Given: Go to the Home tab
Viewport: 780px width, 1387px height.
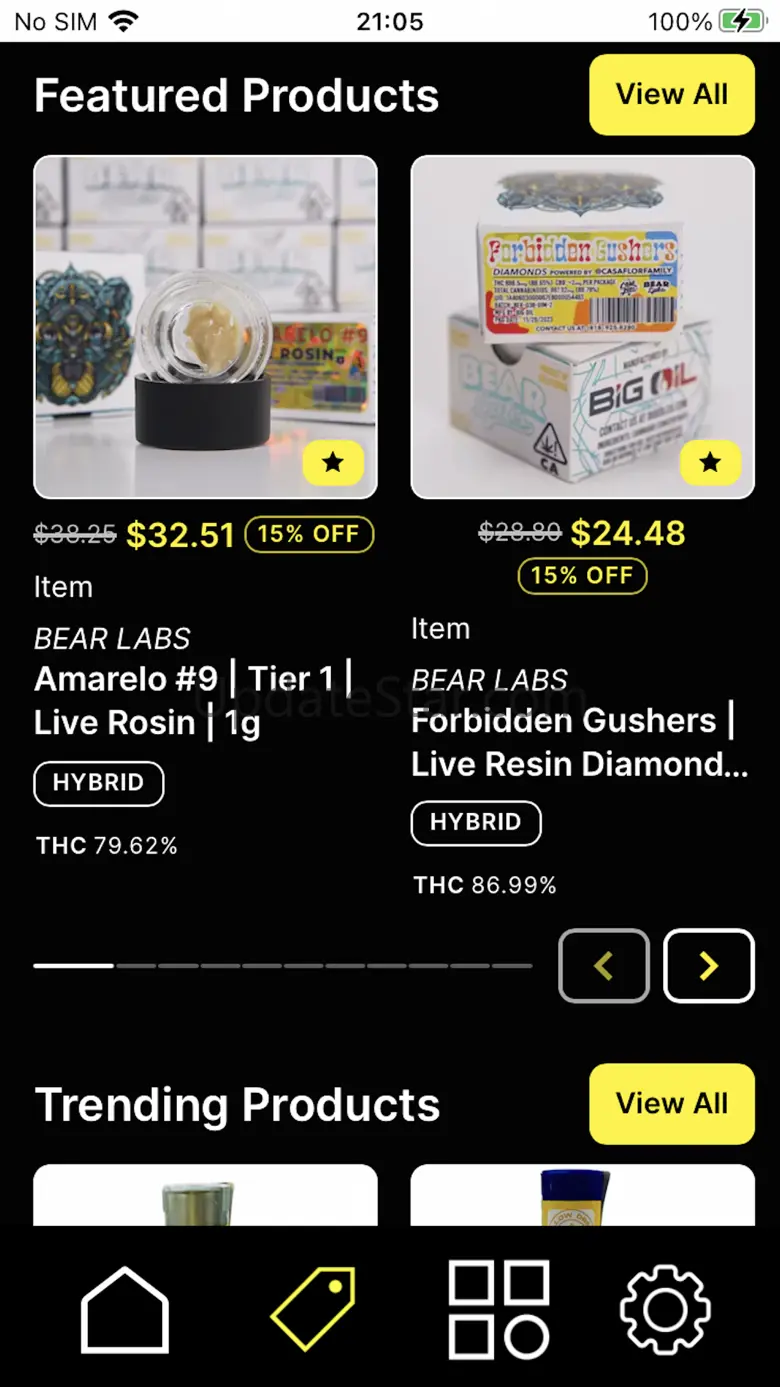Looking at the screenshot, I should coord(125,1309).
